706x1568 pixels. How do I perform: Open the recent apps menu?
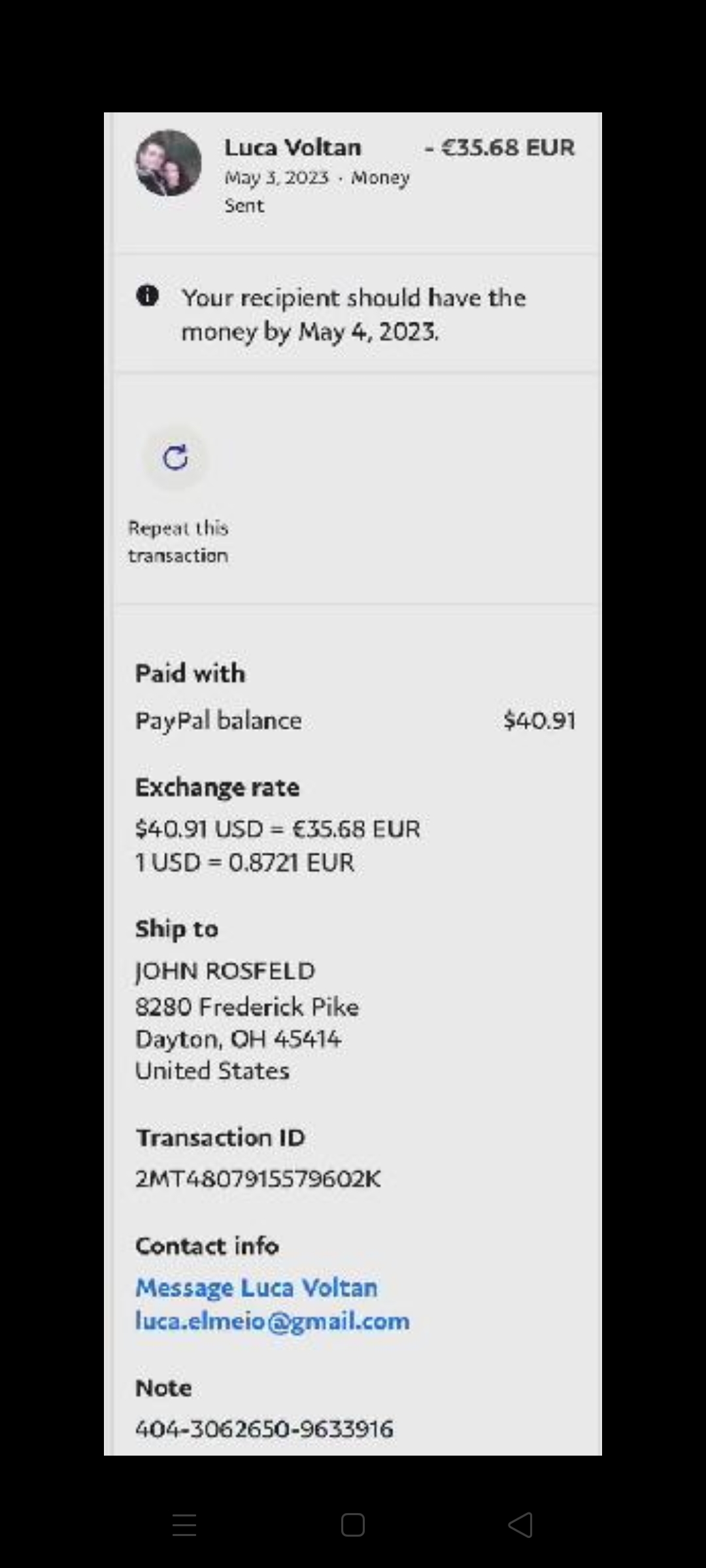(x=184, y=1525)
